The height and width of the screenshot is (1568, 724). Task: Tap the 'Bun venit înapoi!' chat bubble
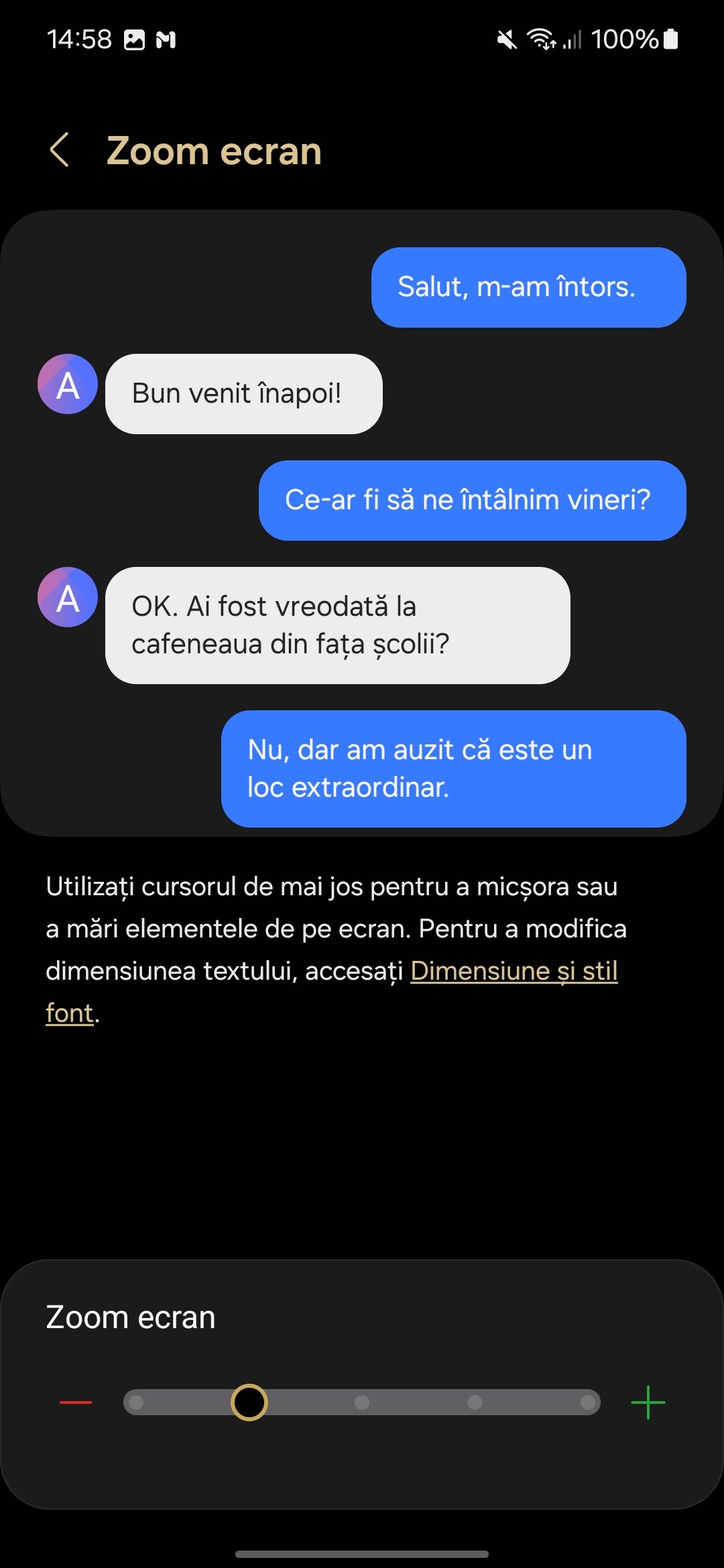(x=243, y=393)
